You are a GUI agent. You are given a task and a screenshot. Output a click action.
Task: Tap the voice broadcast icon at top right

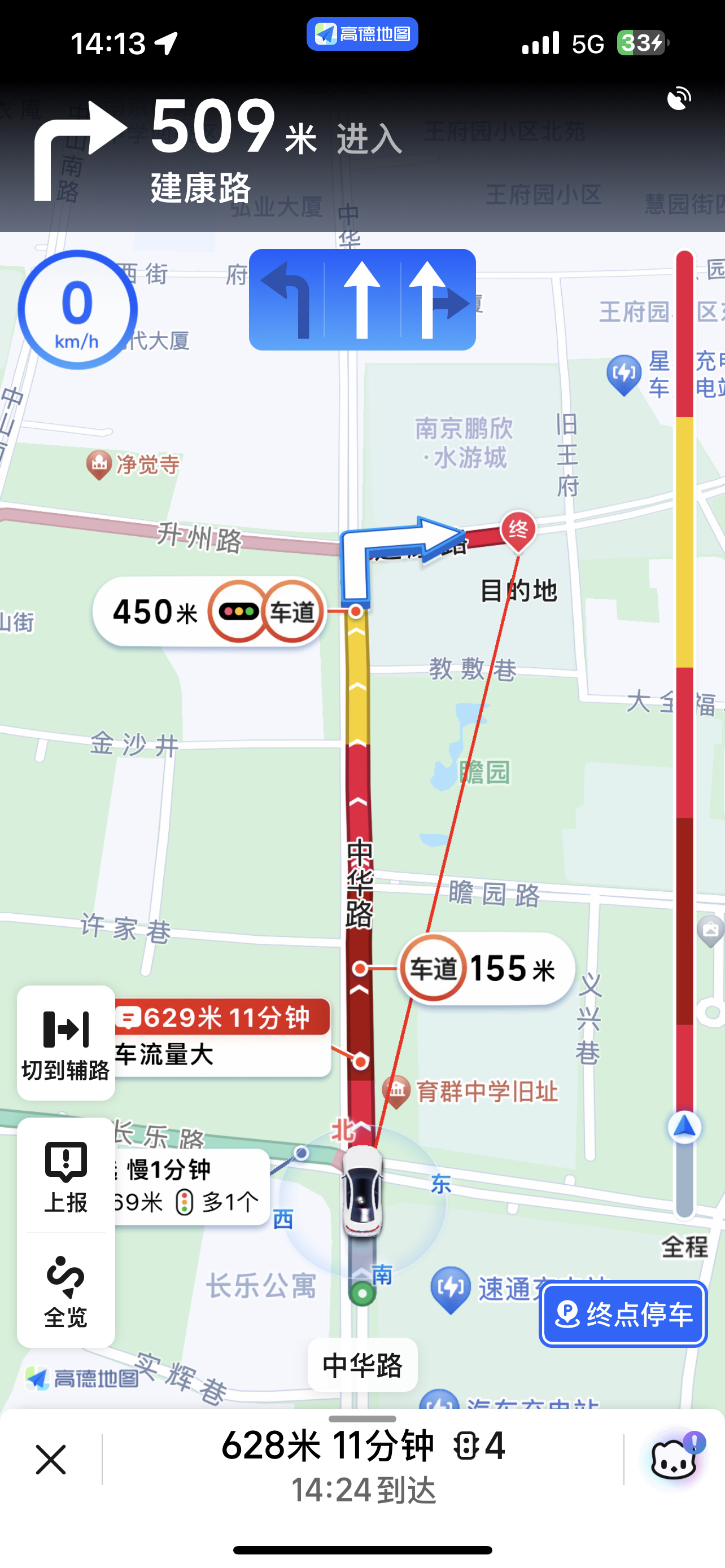[x=678, y=99]
